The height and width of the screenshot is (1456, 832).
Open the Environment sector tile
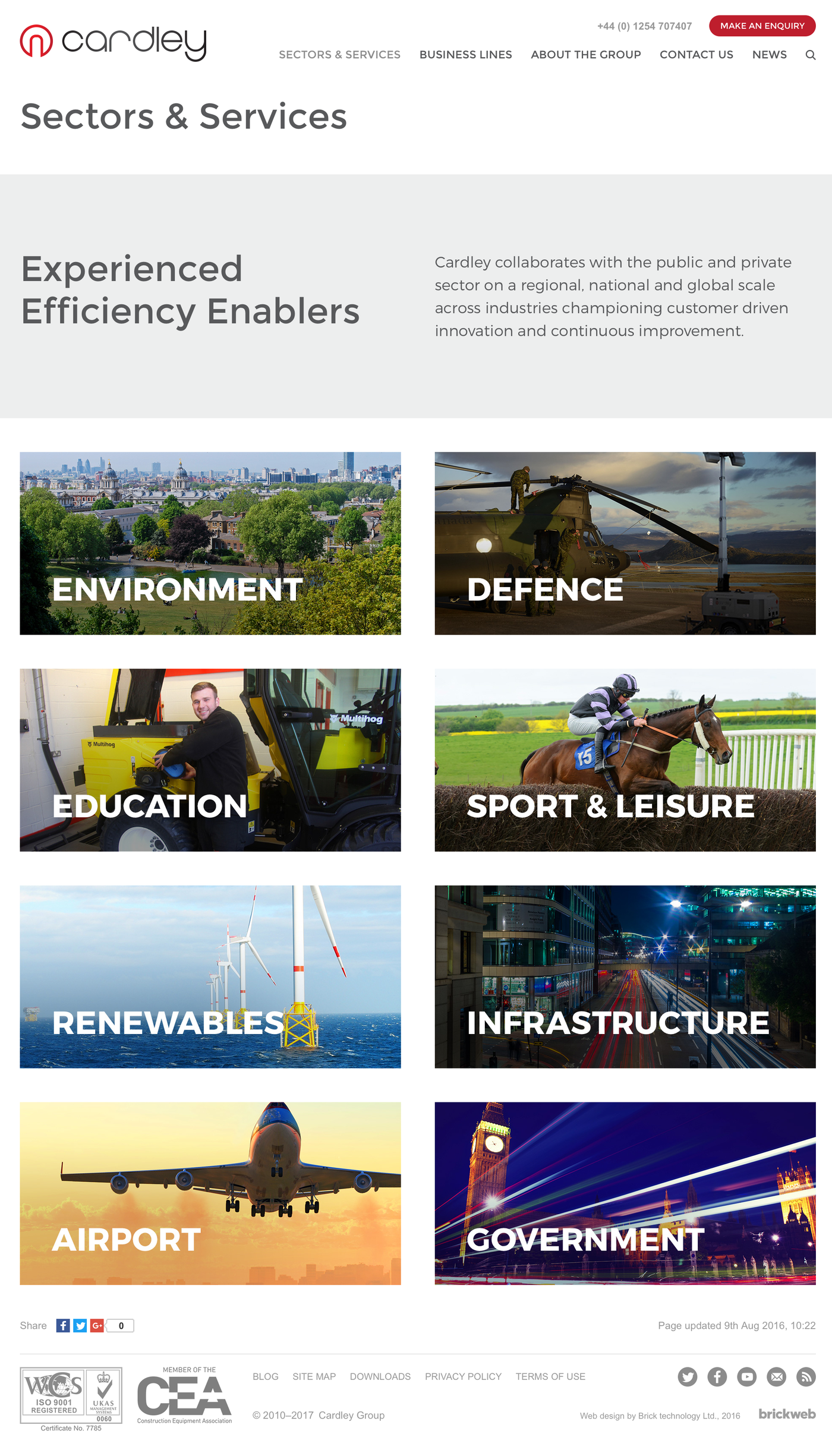210,543
